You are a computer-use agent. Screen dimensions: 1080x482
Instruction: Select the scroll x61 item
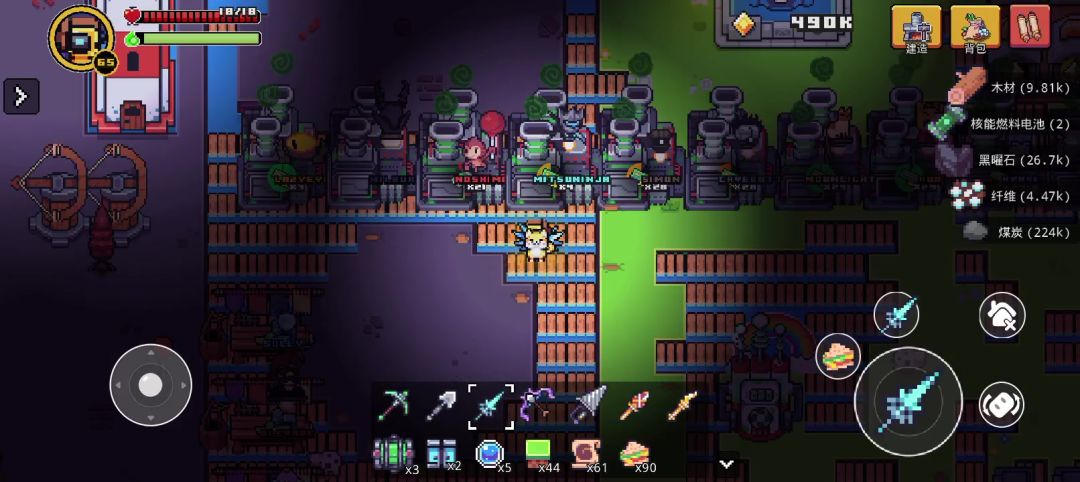pyautogui.click(x=585, y=454)
